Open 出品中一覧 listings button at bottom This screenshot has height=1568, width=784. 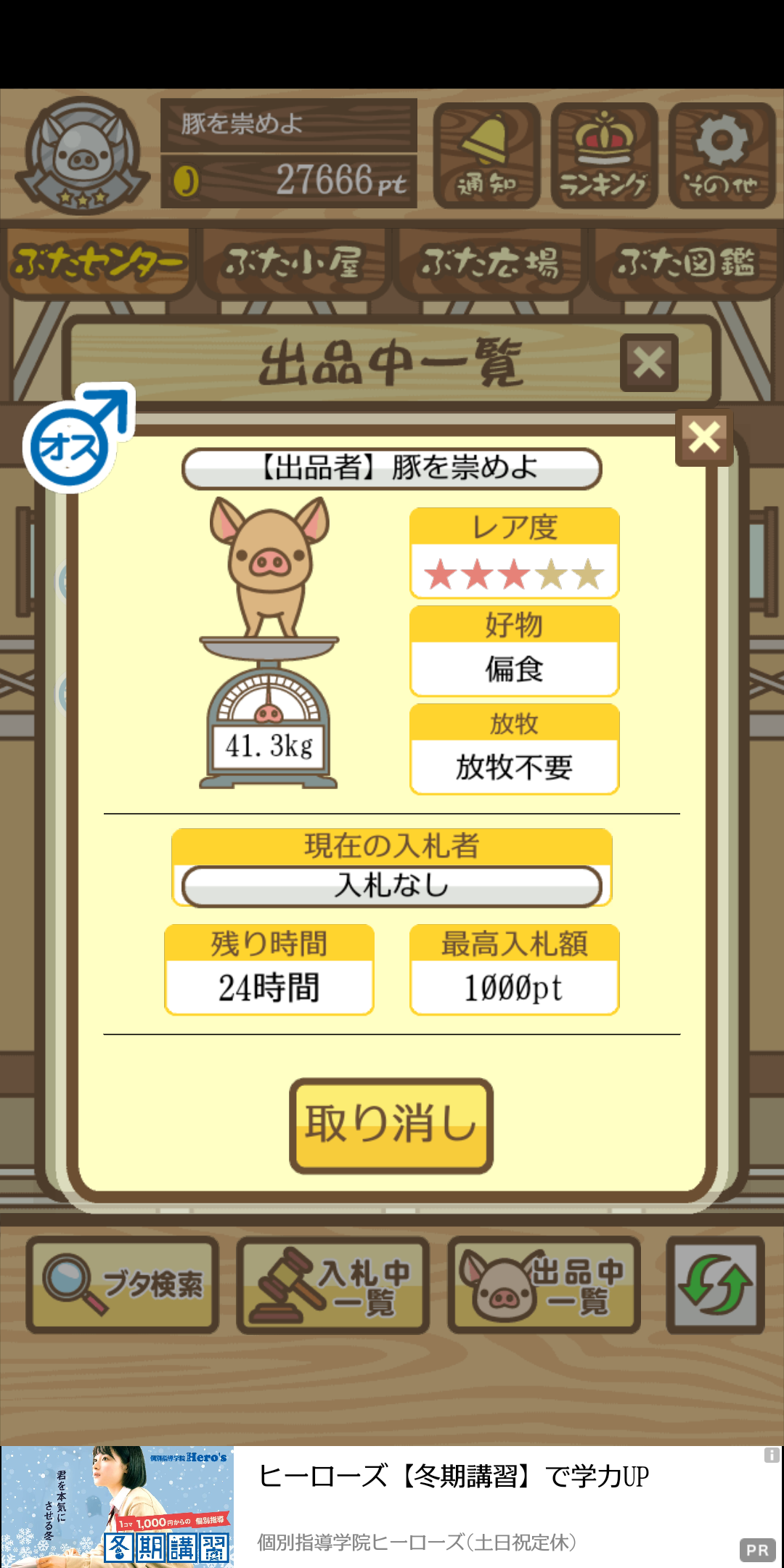tap(544, 1285)
